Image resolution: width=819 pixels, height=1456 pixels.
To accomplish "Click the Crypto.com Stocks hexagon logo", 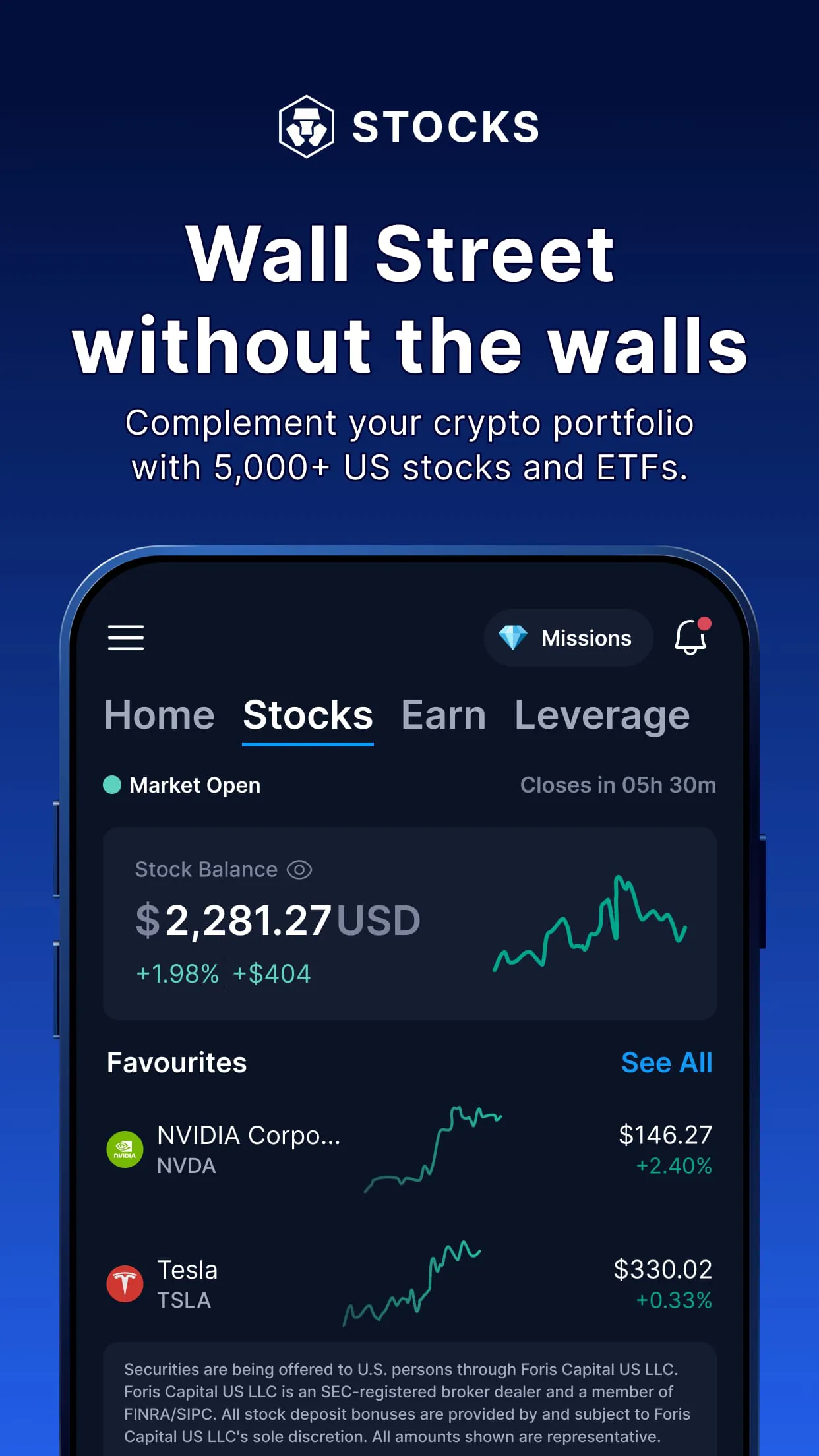I will coord(307,125).
